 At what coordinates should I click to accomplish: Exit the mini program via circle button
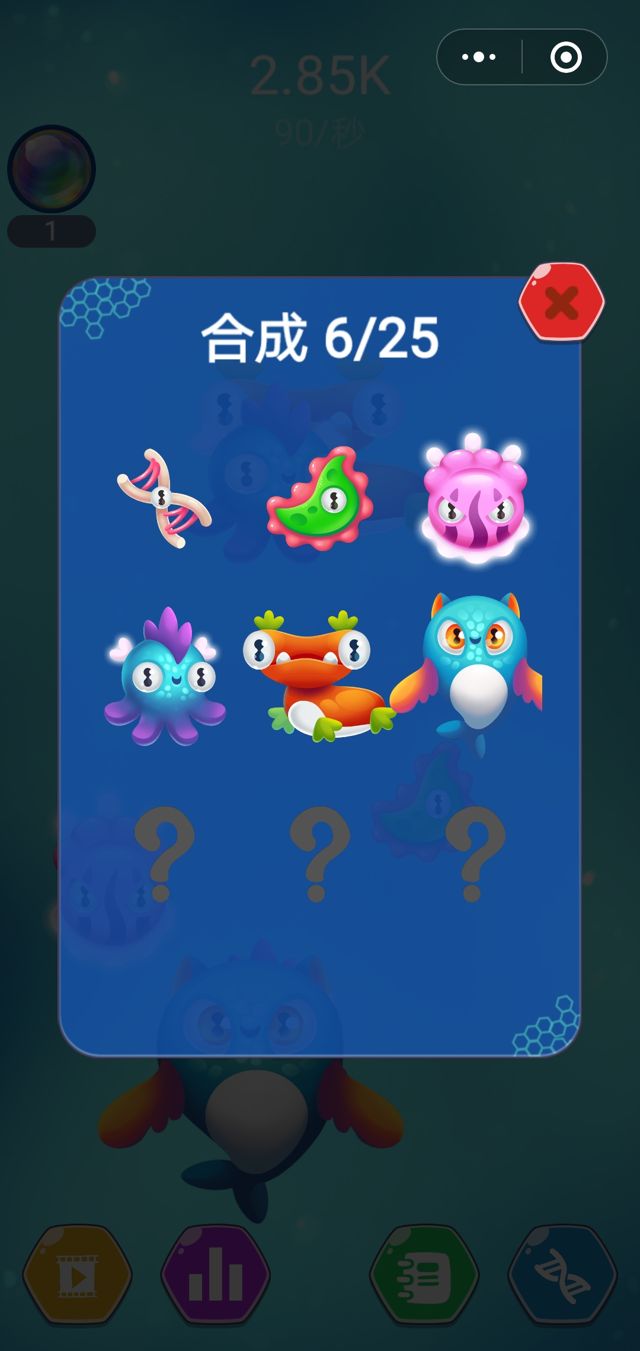click(x=565, y=57)
